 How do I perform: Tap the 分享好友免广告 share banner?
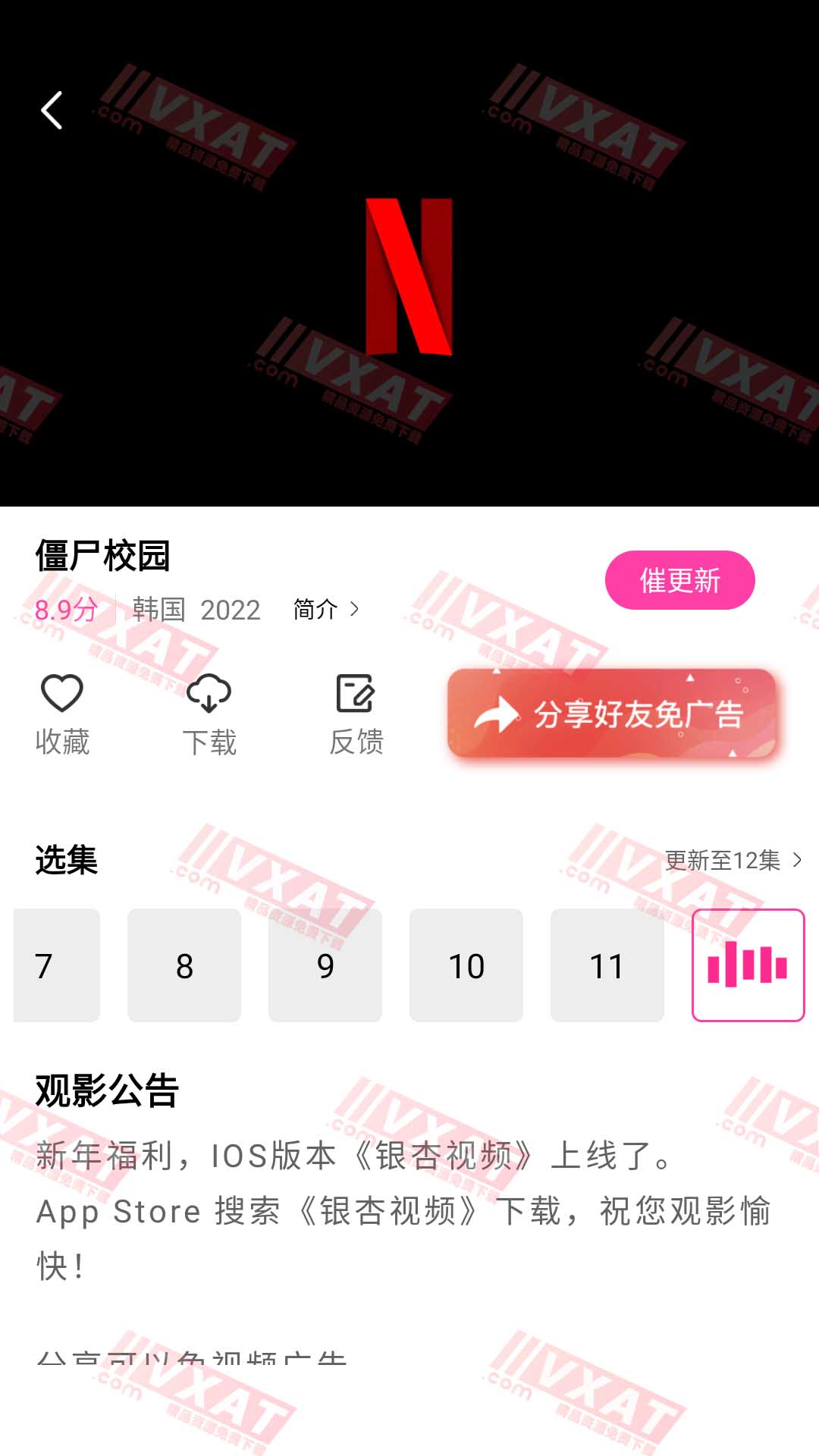611,713
